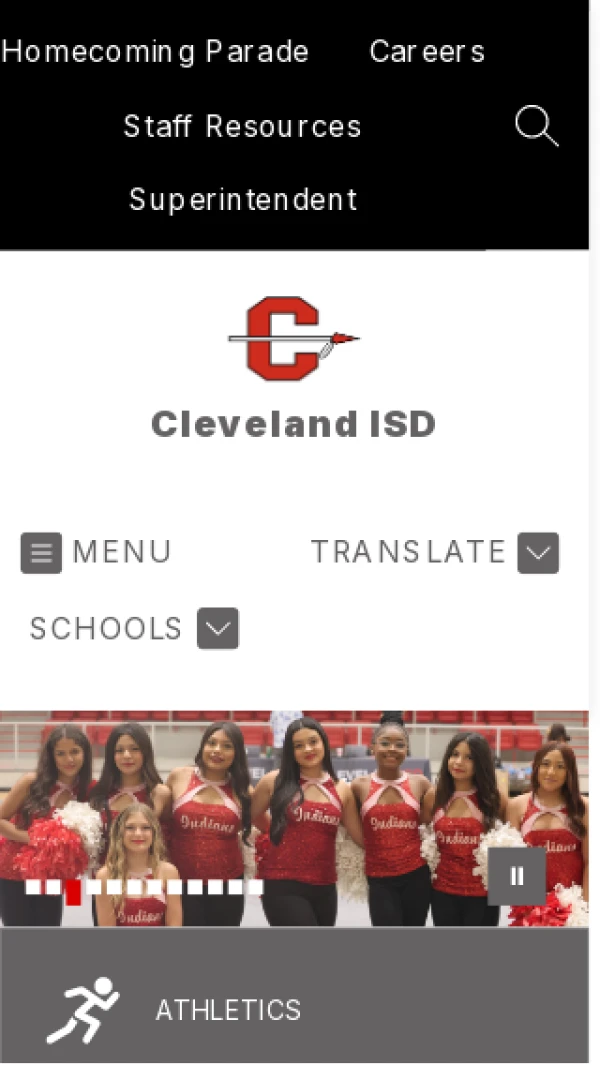
Task: Open the Homecoming Parade link
Action: point(155,52)
